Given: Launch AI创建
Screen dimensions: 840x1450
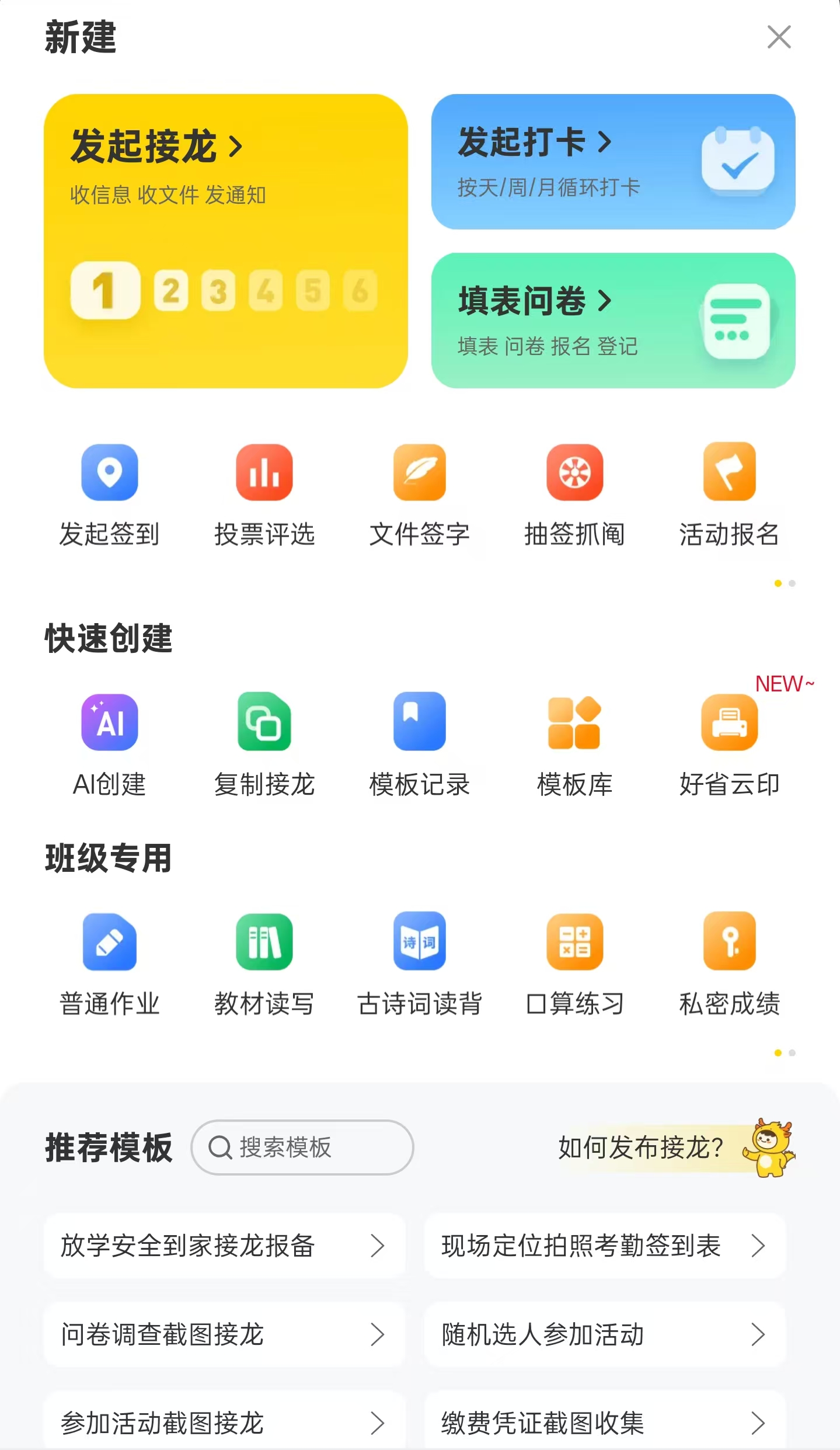Looking at the screenshot, I should (110, 743).
